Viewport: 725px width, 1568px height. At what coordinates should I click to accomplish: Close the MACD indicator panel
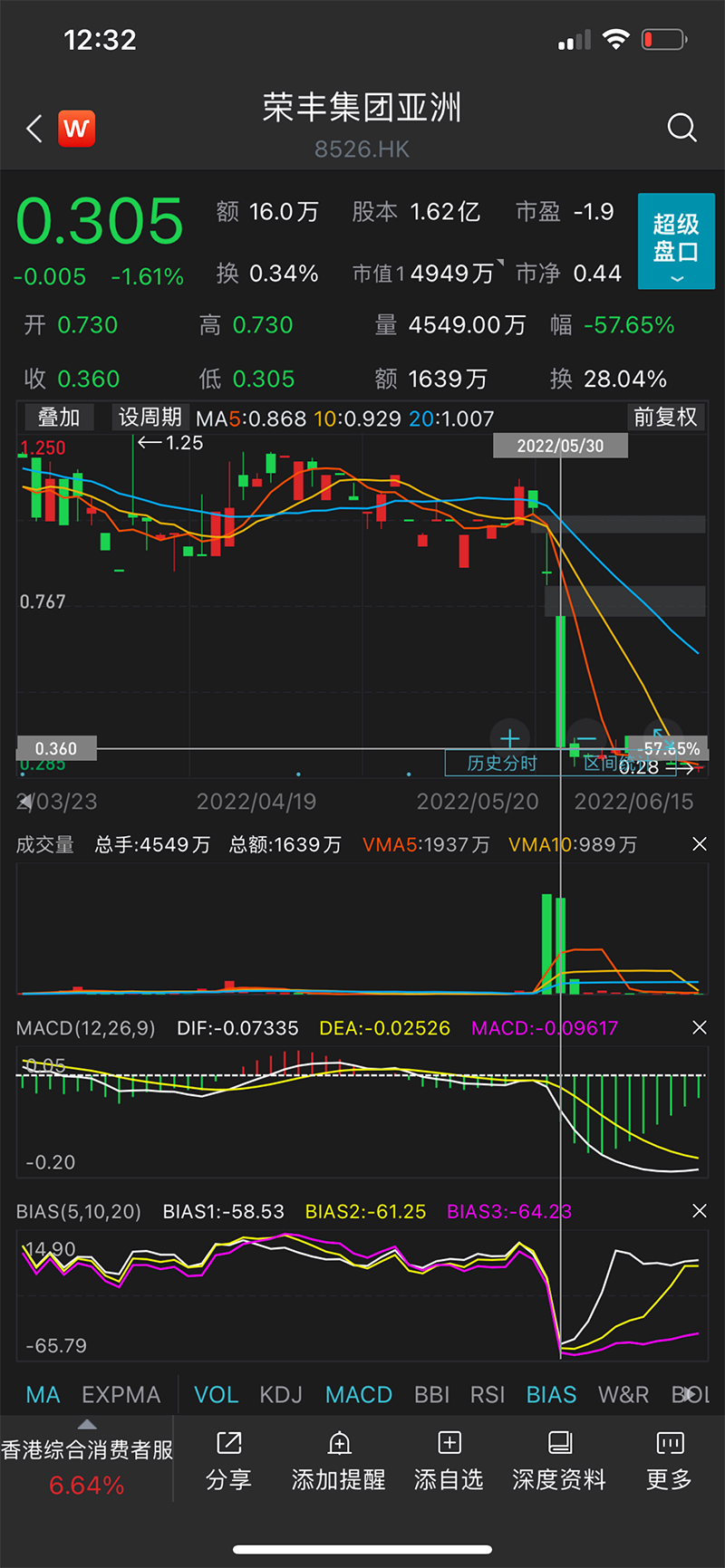tap(700, 1028)
